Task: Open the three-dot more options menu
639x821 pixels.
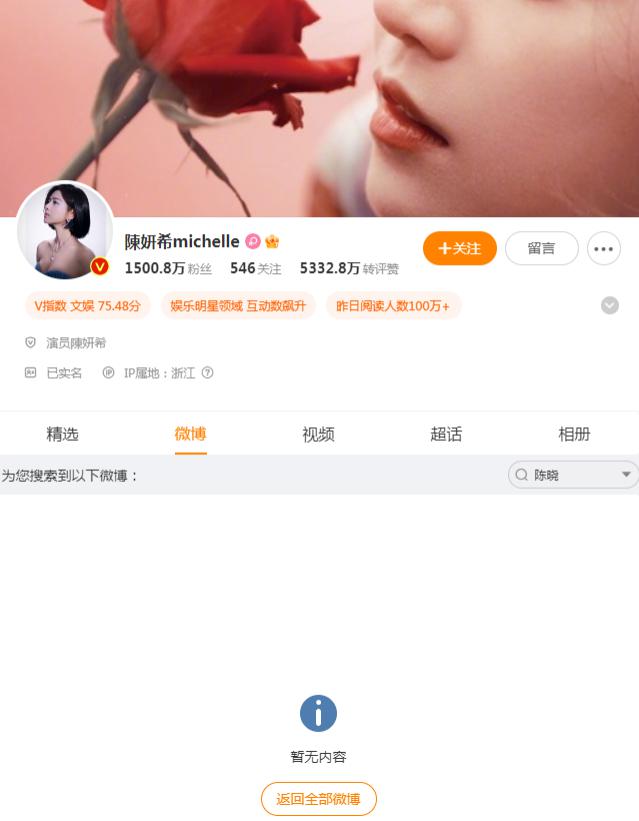Action: tap(603, 248)
